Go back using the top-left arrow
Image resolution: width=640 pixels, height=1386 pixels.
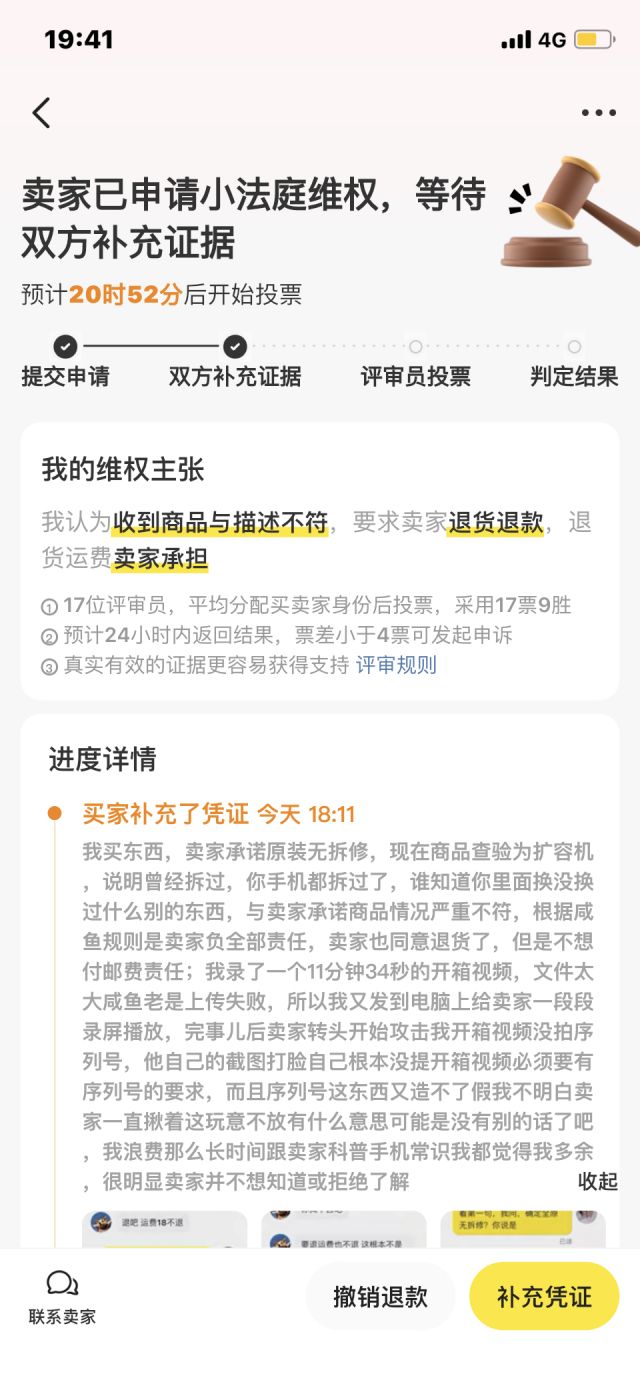tap(41, 113)
